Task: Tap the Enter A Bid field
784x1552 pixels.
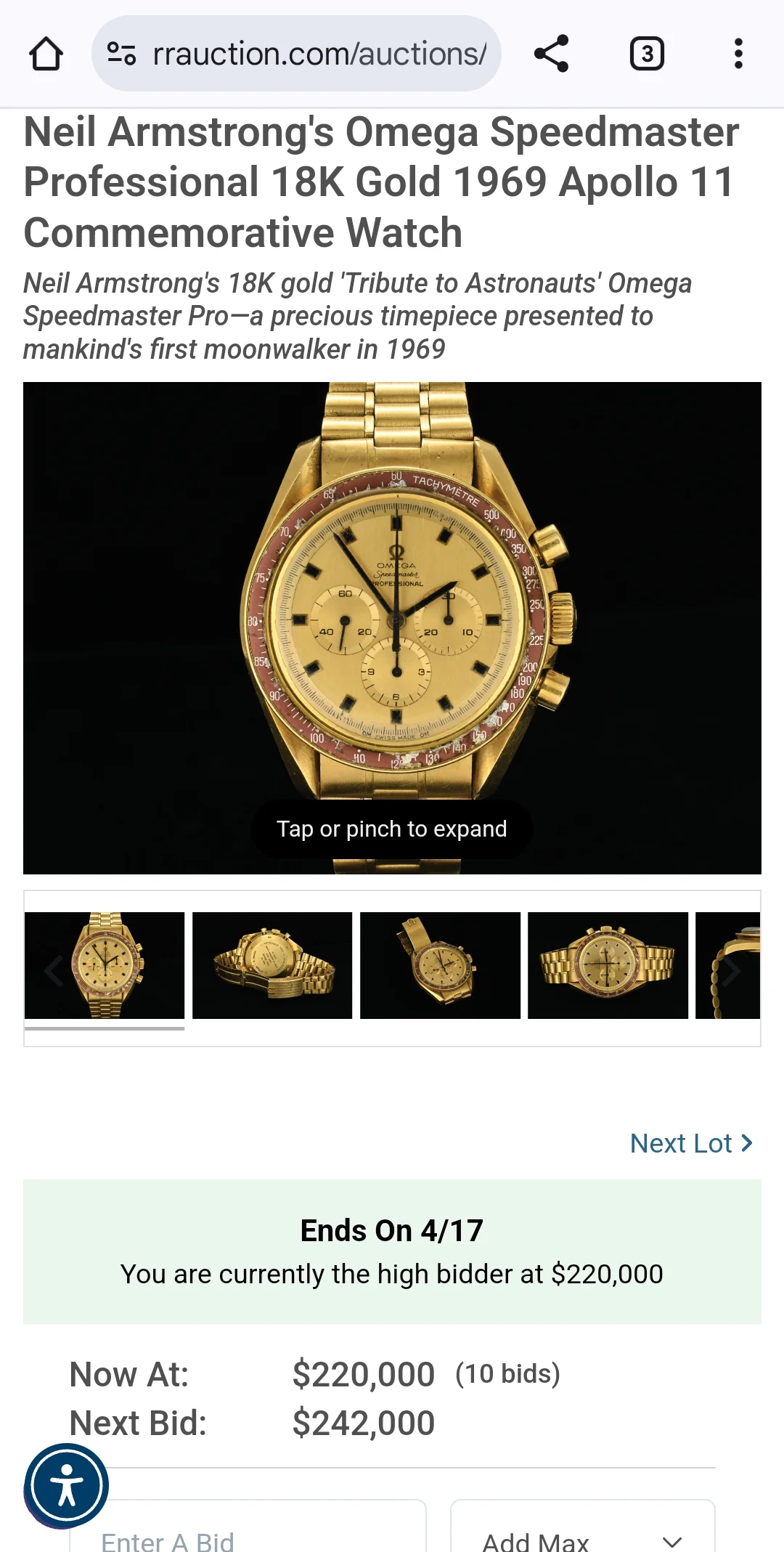Action: (247, 1534)
